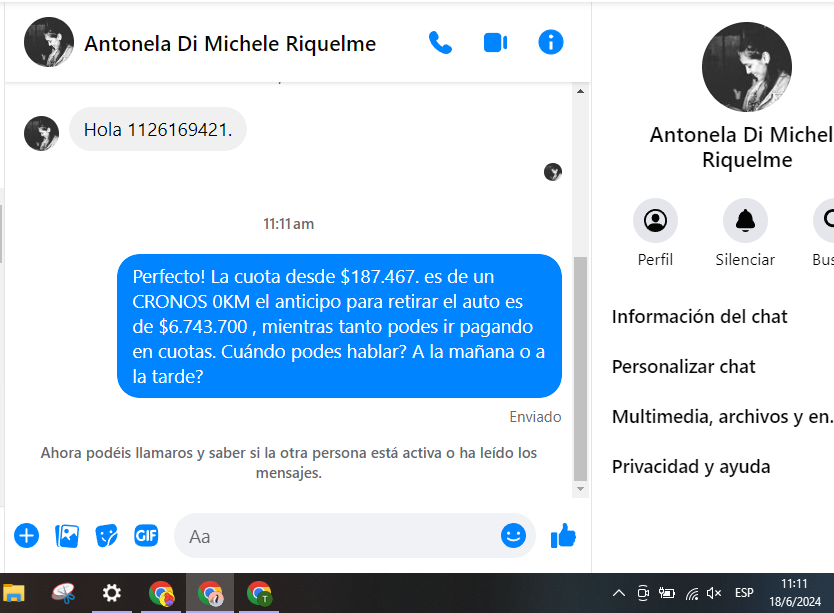Open the GIF picker
Image resolution: width=834 pixels, height=613 pixels.
click(x=146, y=536)
